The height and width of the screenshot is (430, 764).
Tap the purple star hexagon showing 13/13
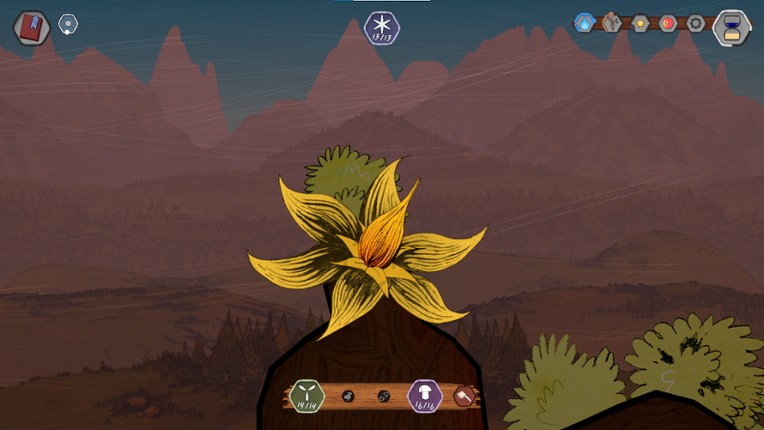click(381, 27)
